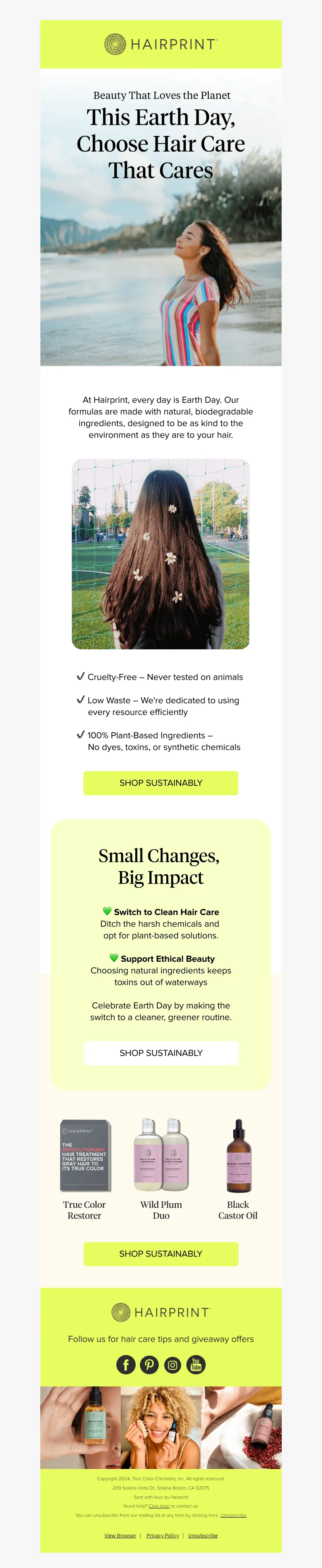Tap the Click here help link

pos(159,1506)
